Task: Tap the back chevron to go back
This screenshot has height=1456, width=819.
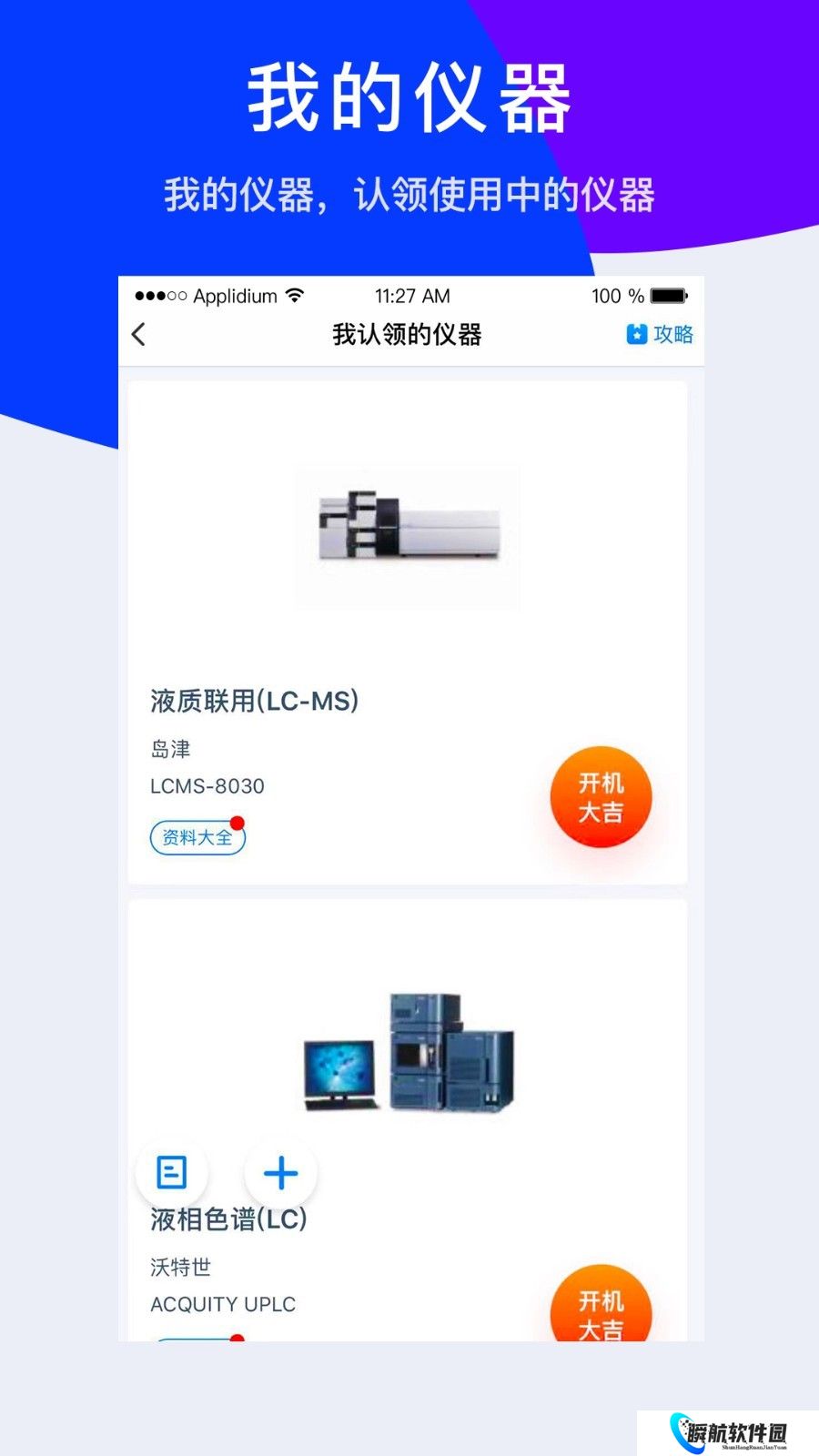Action: [138, 335]
